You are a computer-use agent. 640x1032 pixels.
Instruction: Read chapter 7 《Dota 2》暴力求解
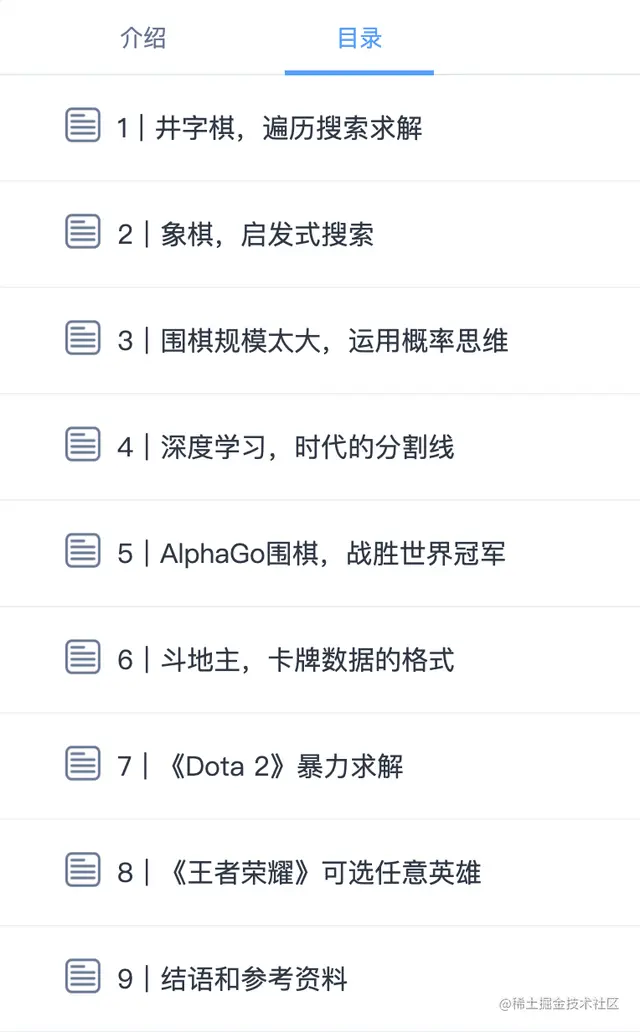260,766
